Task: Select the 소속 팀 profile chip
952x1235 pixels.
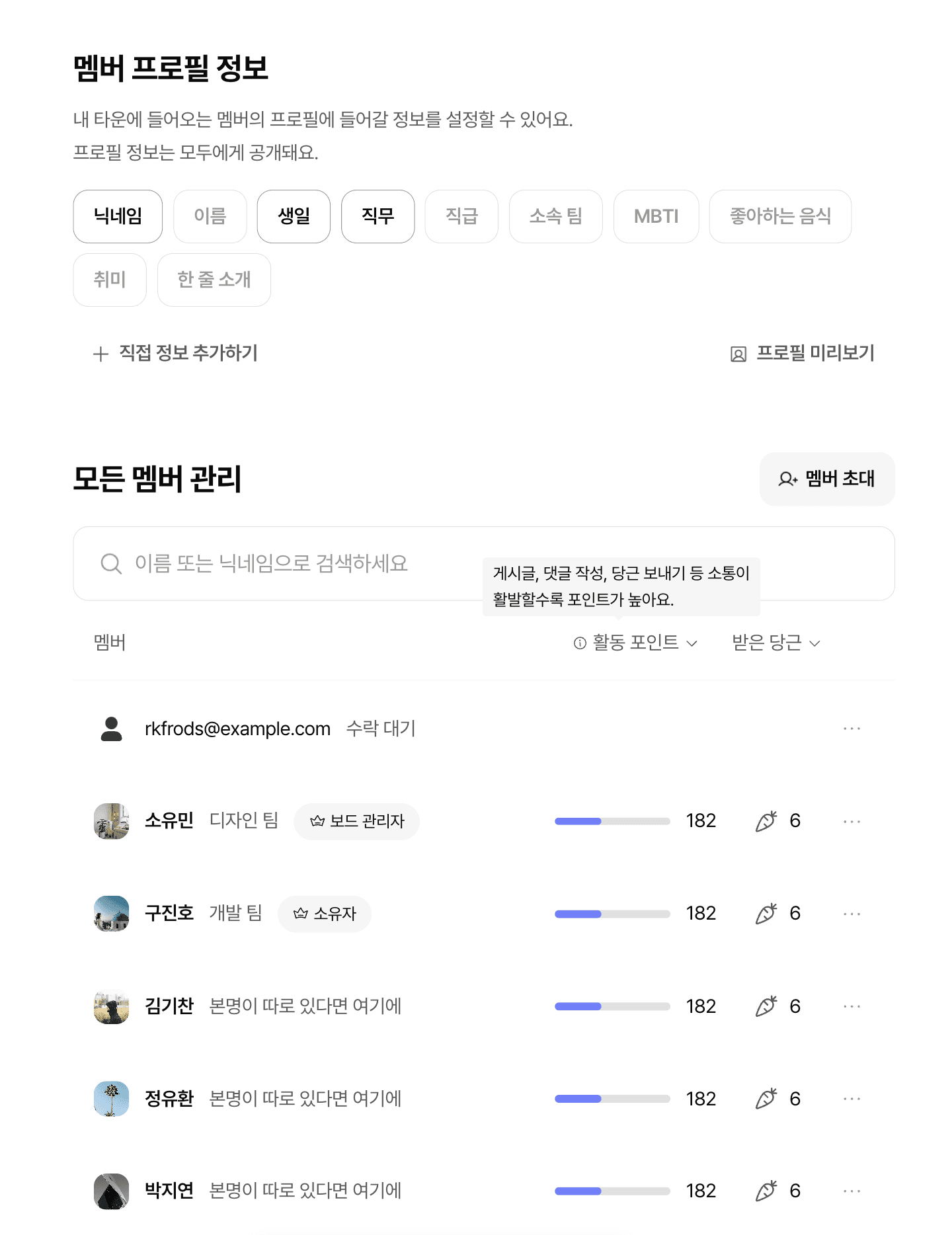Action: (556, 216)
